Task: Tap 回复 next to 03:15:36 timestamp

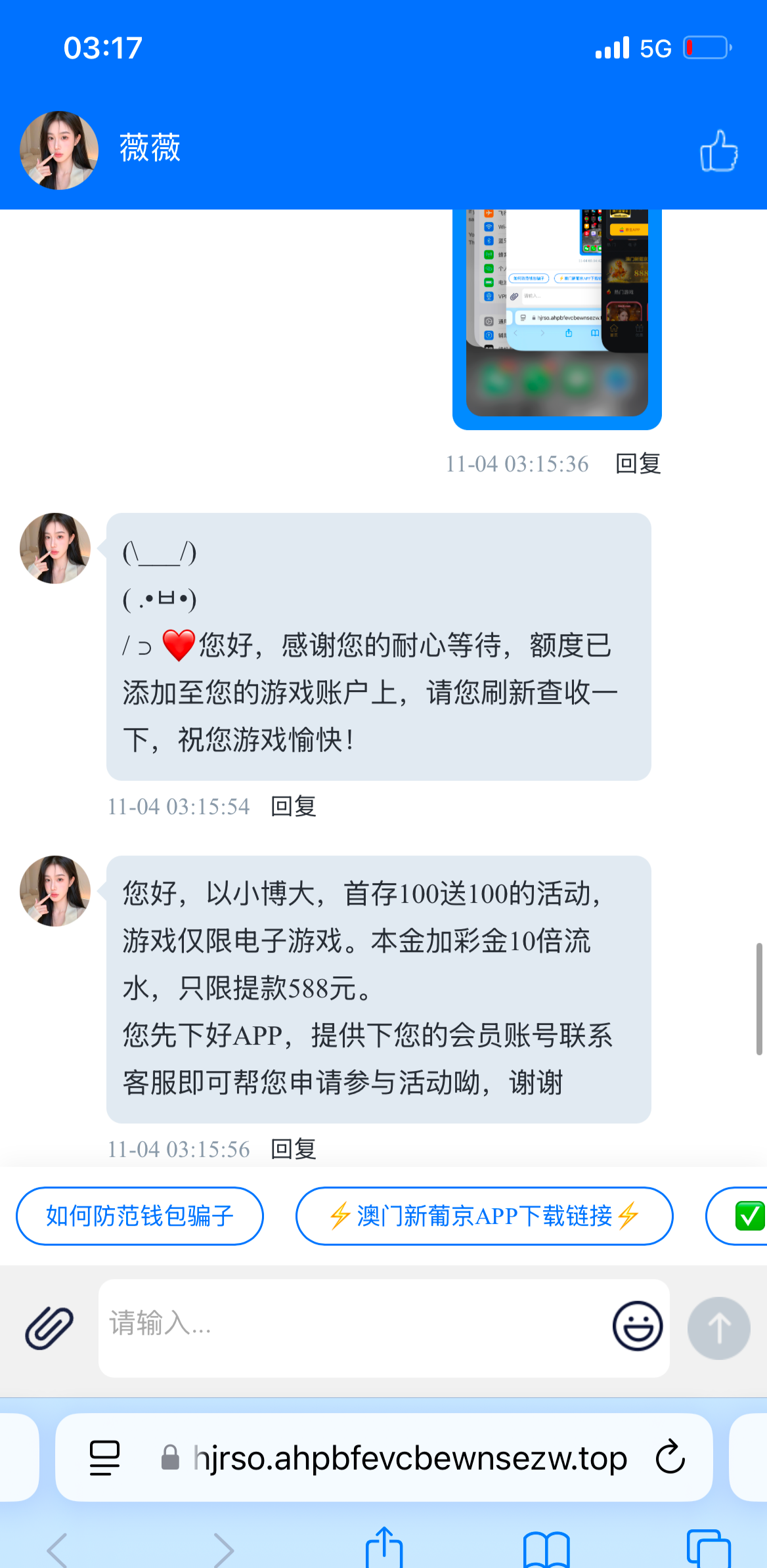Action: [x=638, y=464]
